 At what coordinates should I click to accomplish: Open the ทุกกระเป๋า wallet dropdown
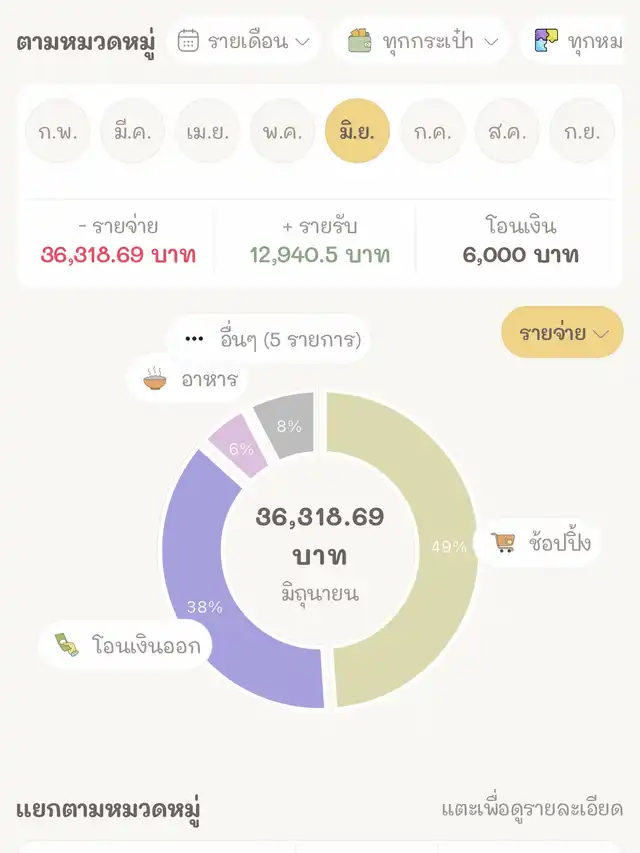[x=422, y=41]
